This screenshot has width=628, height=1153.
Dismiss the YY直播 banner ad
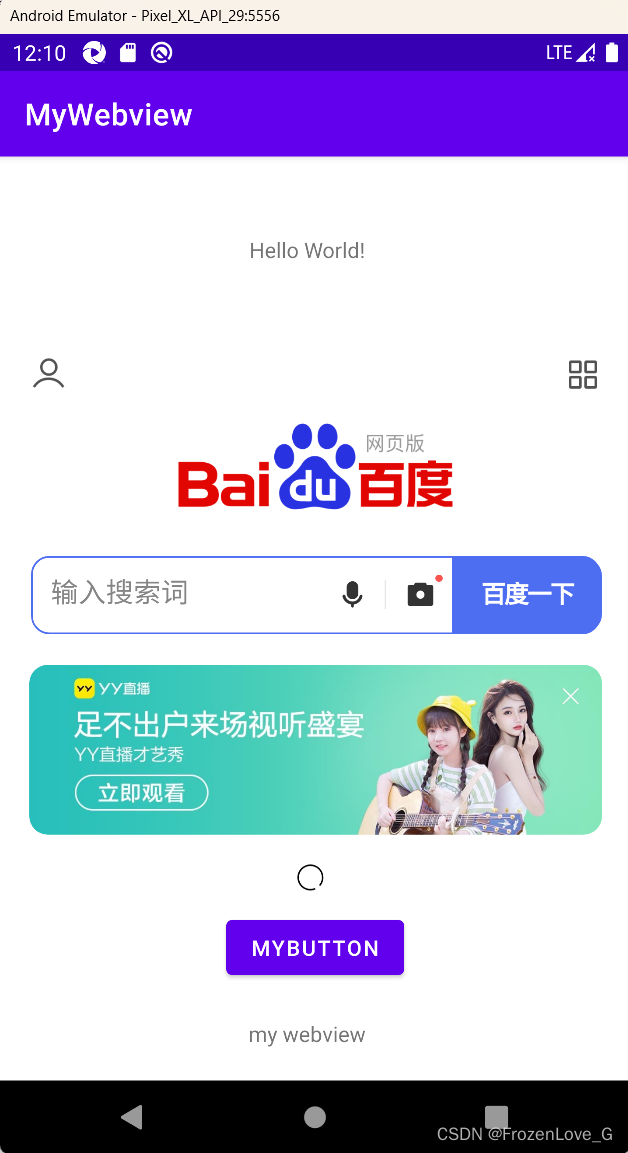coord(571,696)
